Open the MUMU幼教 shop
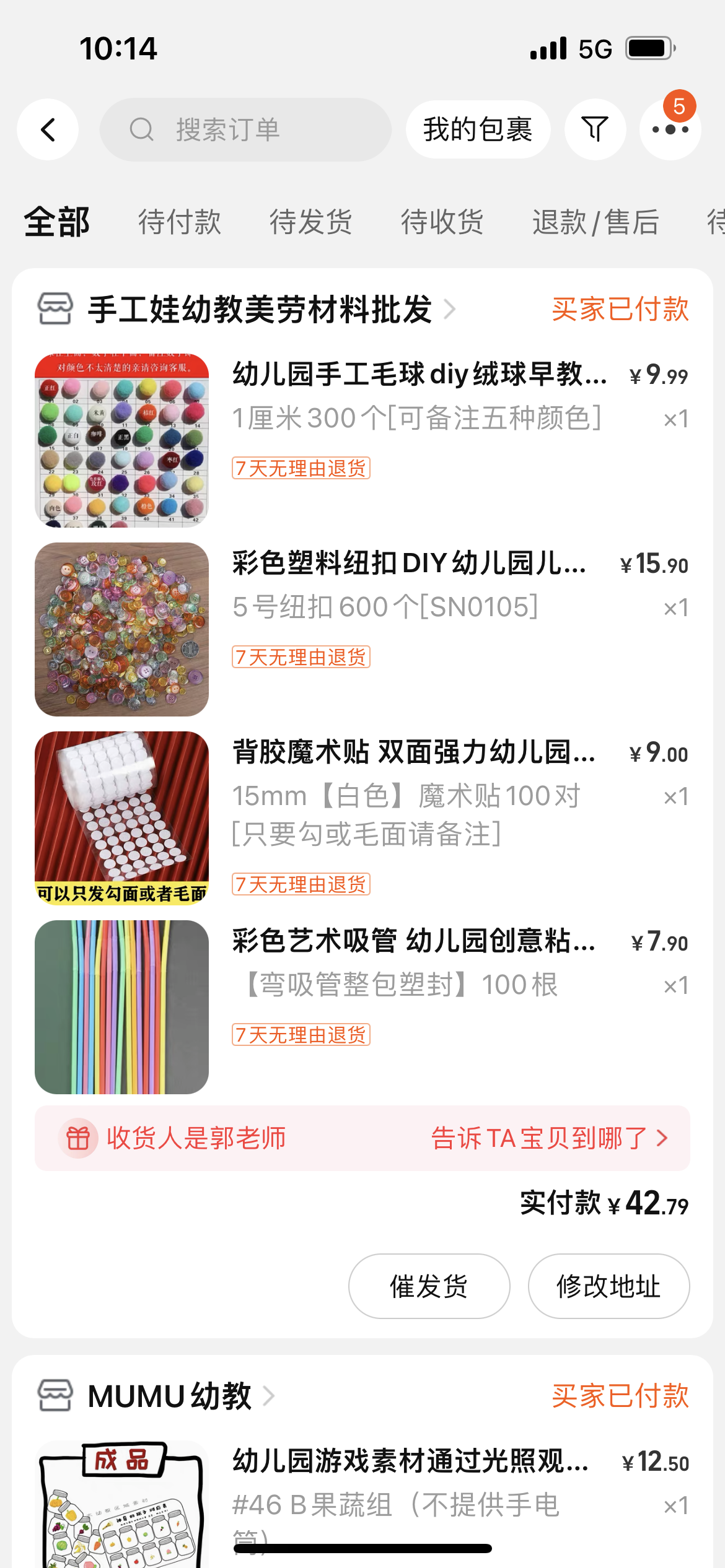 (x=169, y=1396)
